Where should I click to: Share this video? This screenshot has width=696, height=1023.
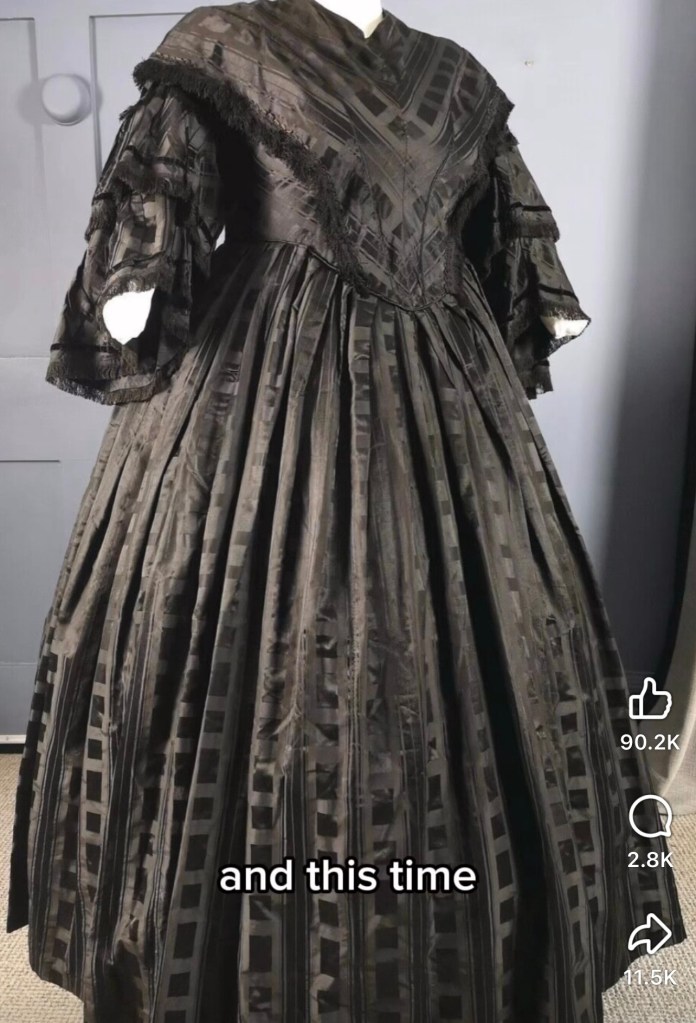coord(650,937)
